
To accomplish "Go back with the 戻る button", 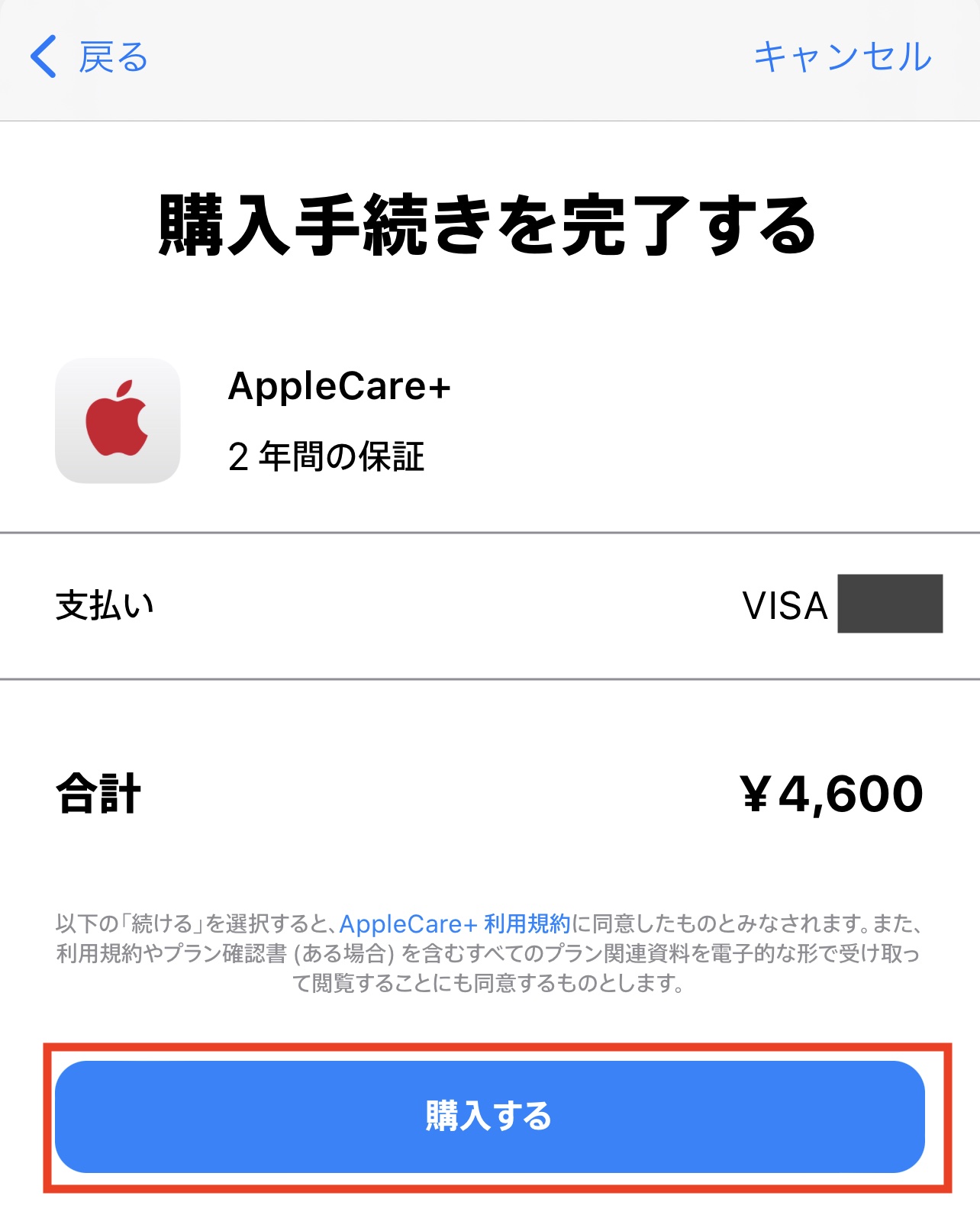I will pyautogui.click(x=90, y=57).
